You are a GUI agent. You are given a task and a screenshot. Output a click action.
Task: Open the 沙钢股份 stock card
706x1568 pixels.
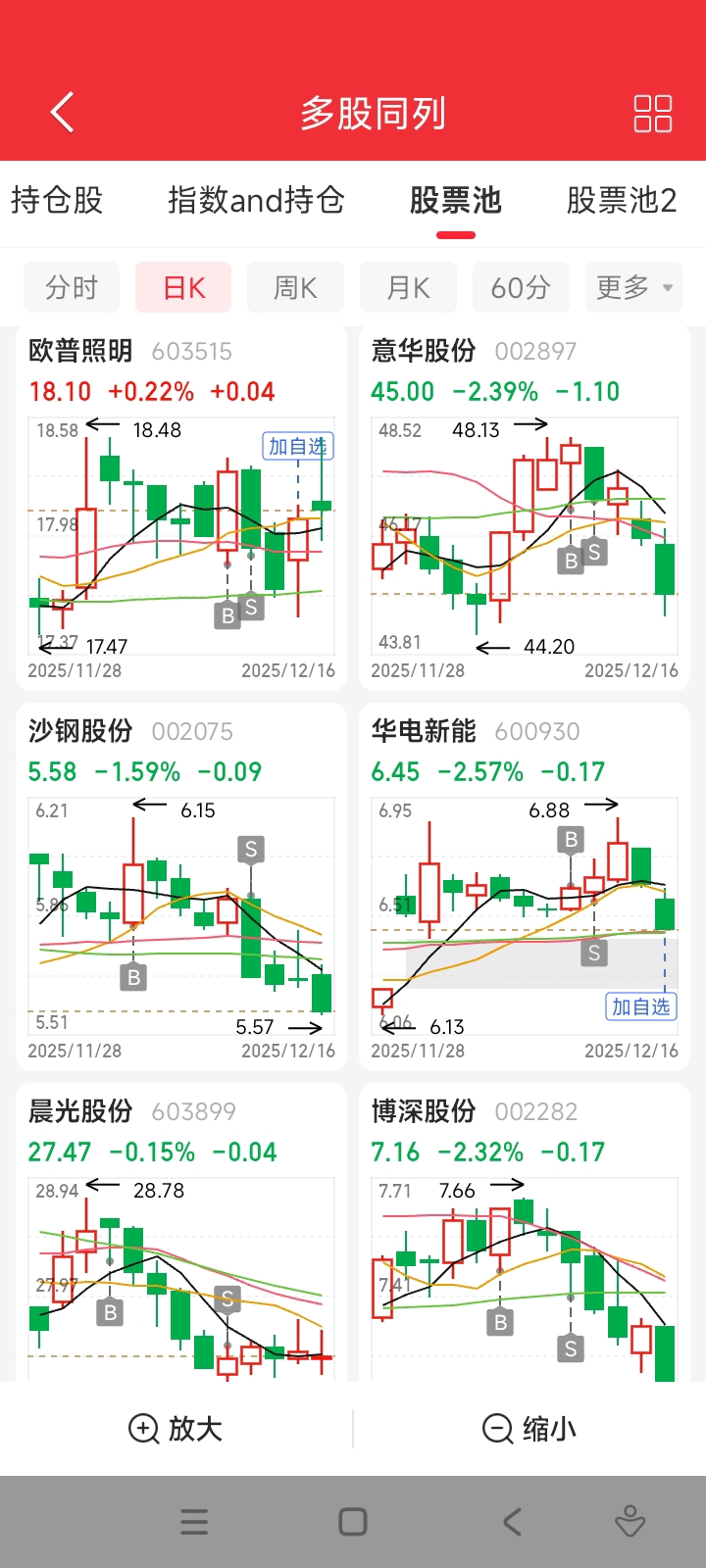point(181,886)
